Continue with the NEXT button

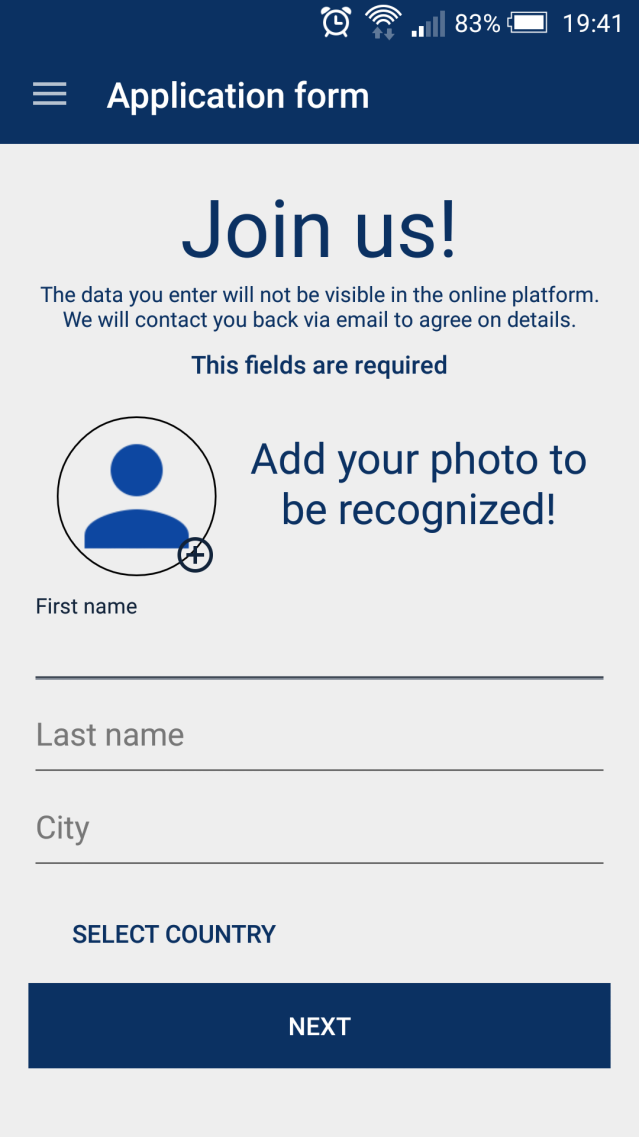coord(319,1025)
